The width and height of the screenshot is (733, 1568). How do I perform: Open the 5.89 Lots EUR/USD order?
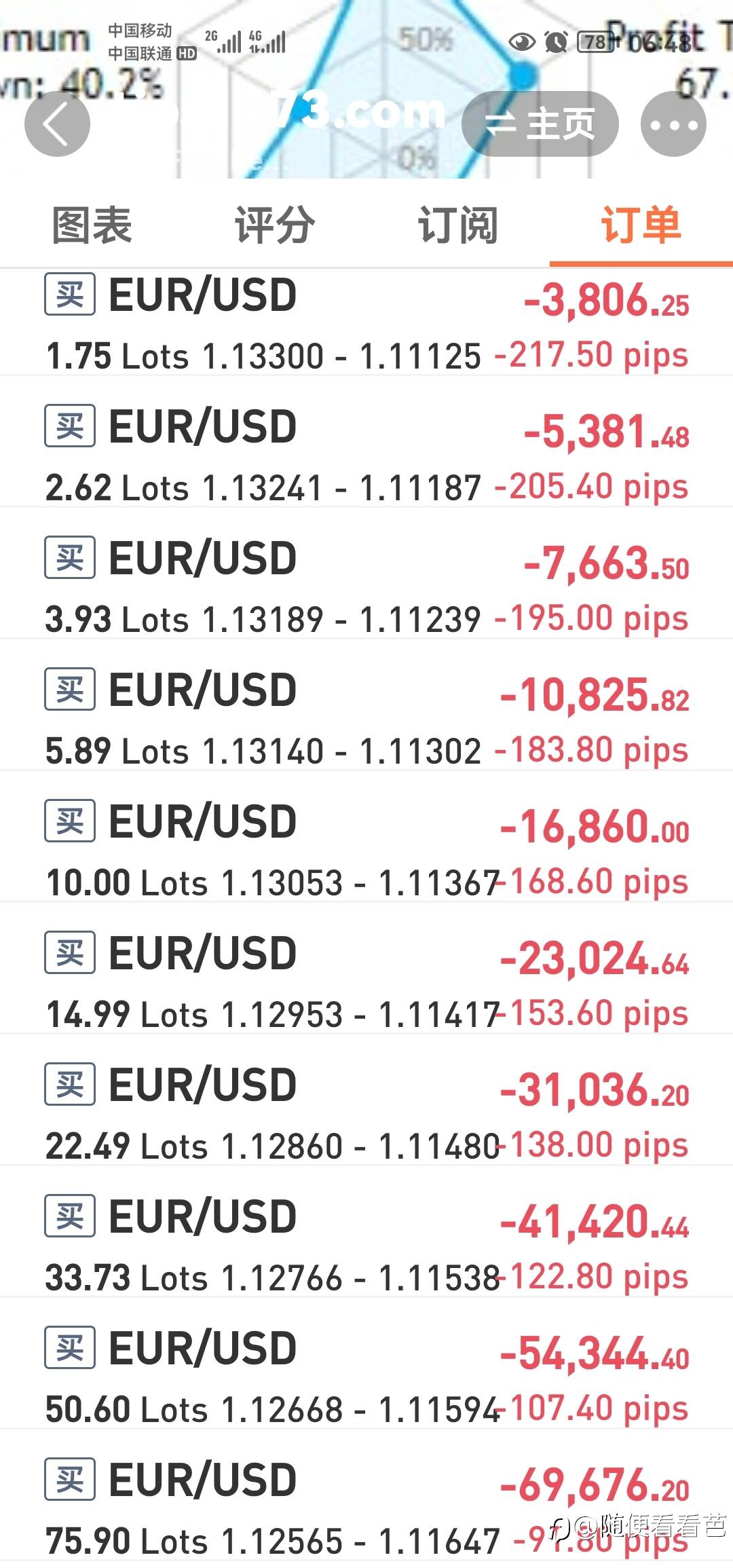[366, 717]
